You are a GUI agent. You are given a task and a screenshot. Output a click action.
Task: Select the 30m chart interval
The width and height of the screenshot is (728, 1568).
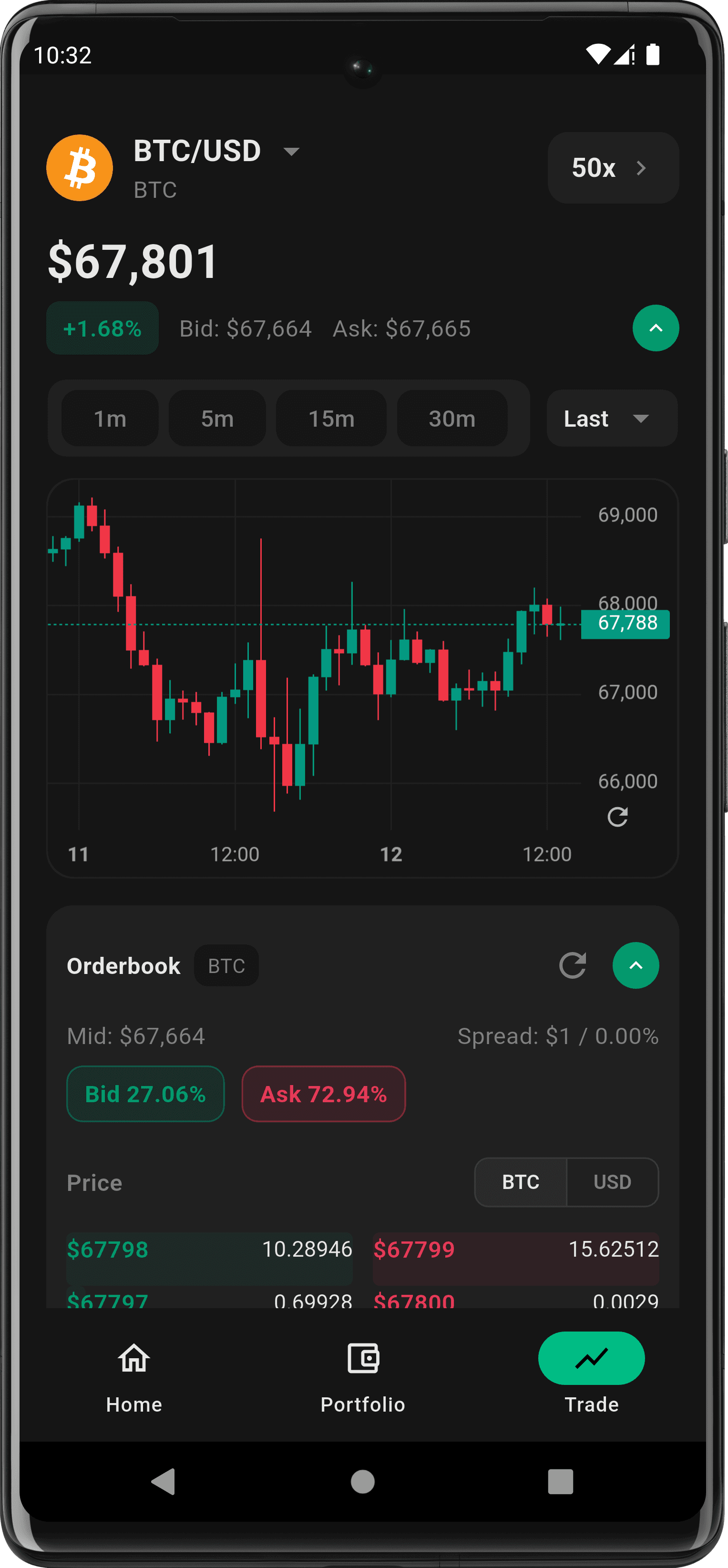tap(451, 419)
